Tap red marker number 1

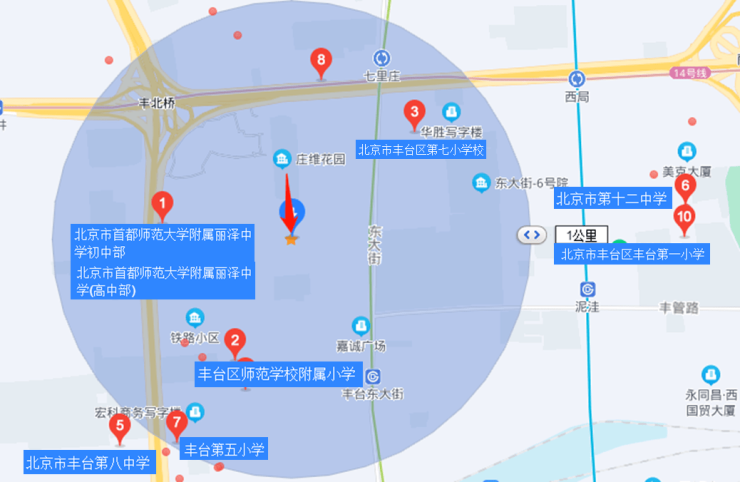click(161, 205)
